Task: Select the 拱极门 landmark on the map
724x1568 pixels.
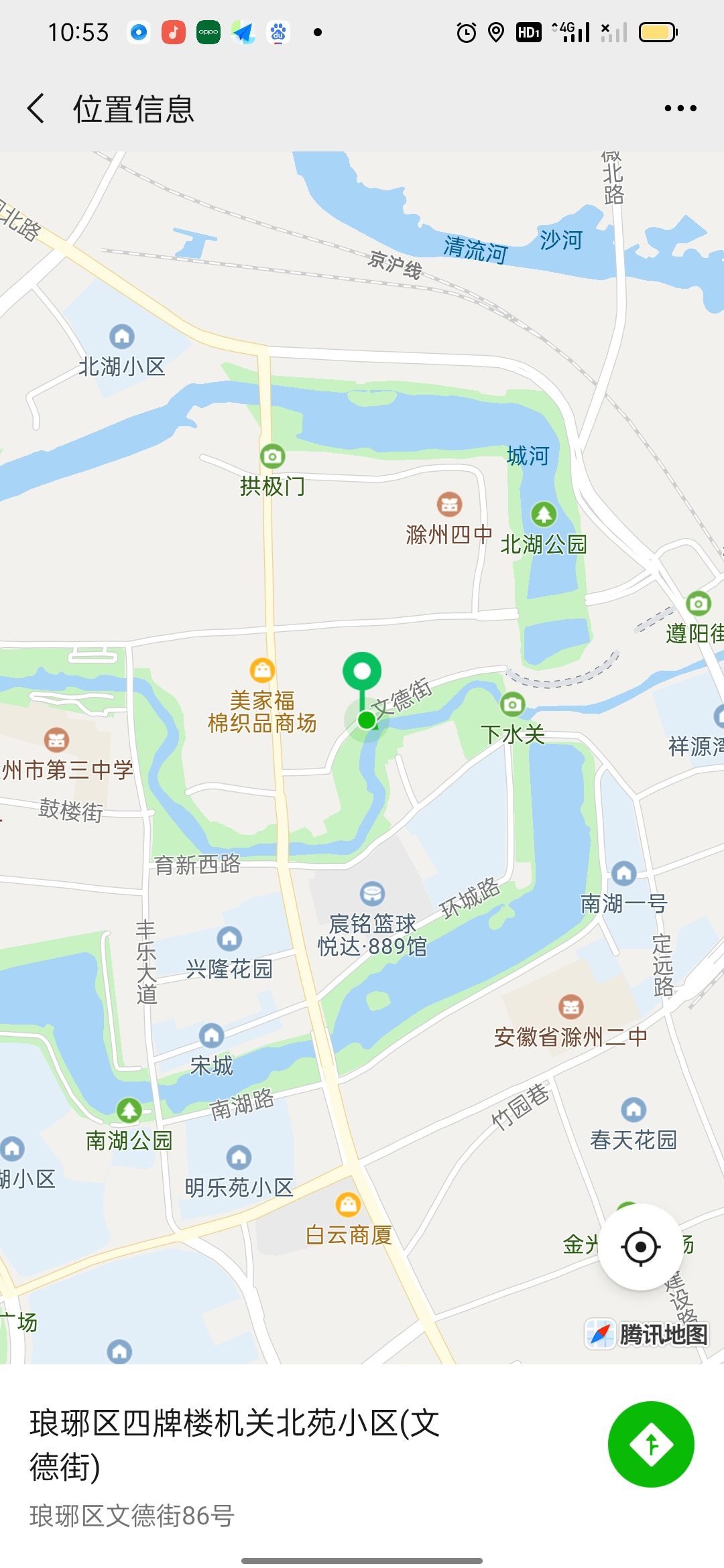Action: 272,457
